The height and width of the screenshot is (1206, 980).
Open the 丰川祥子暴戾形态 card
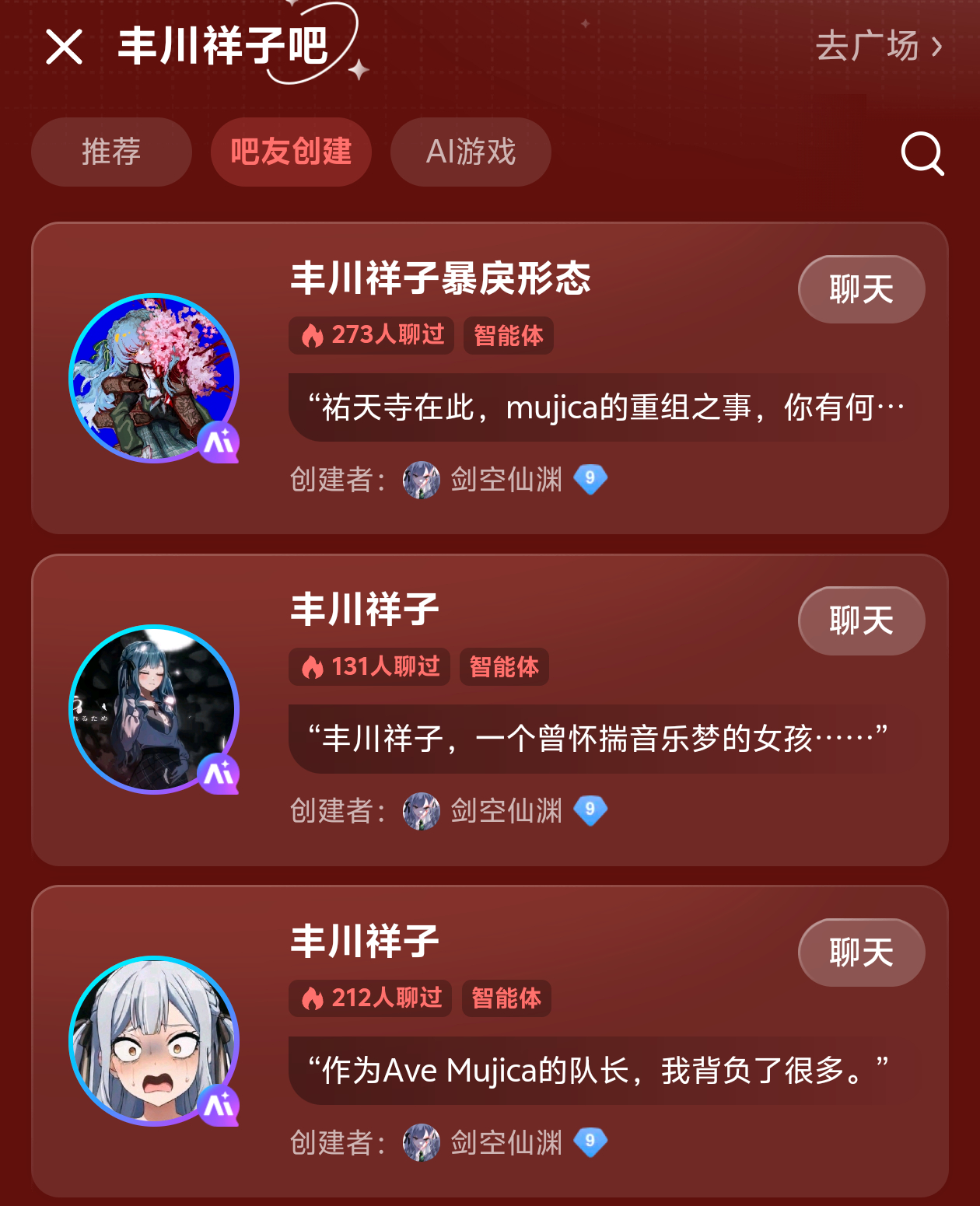(x=440, y=278)
